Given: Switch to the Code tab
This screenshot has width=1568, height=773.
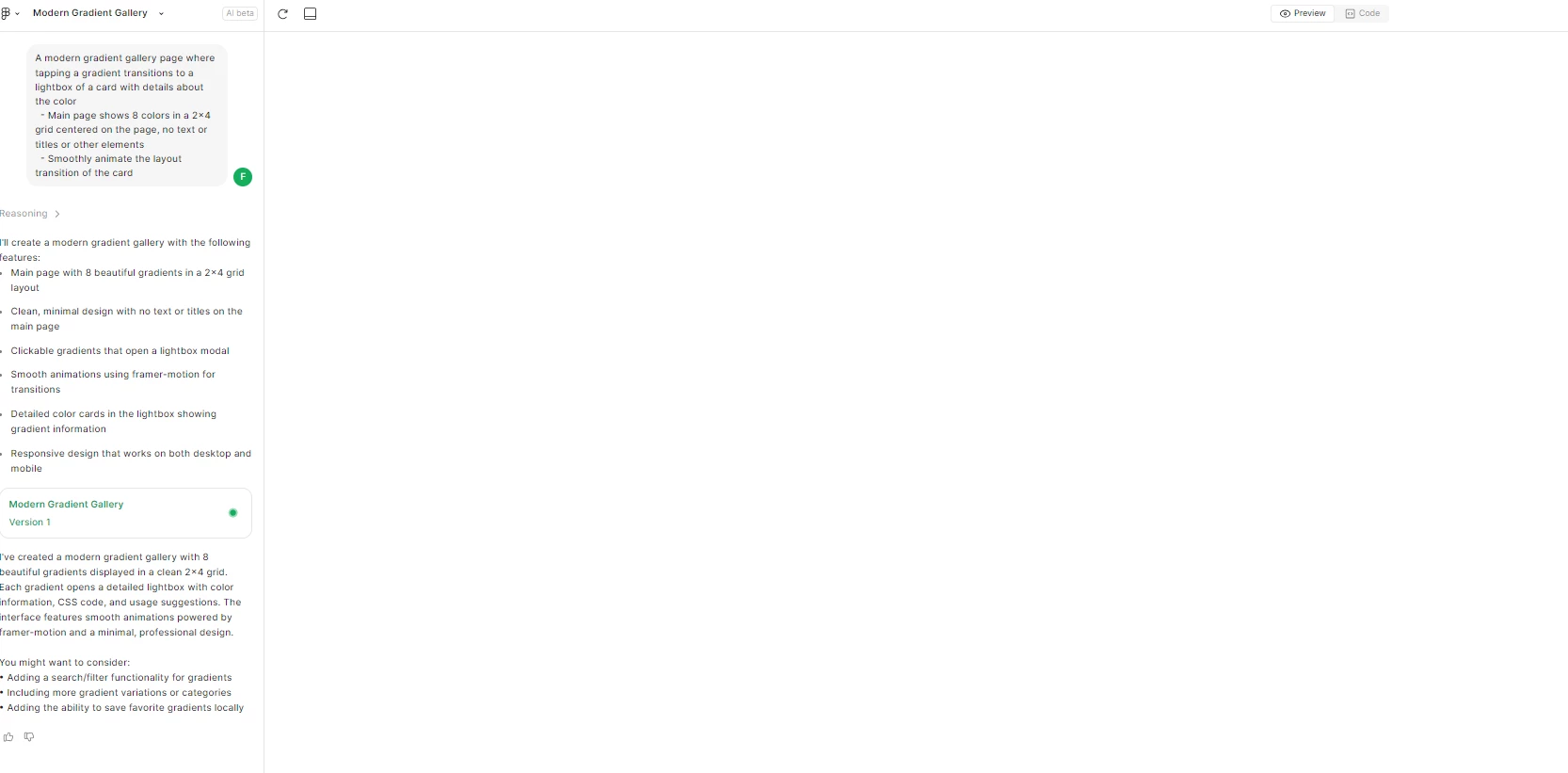Looking at the screenshot, I should (1363, 13).
